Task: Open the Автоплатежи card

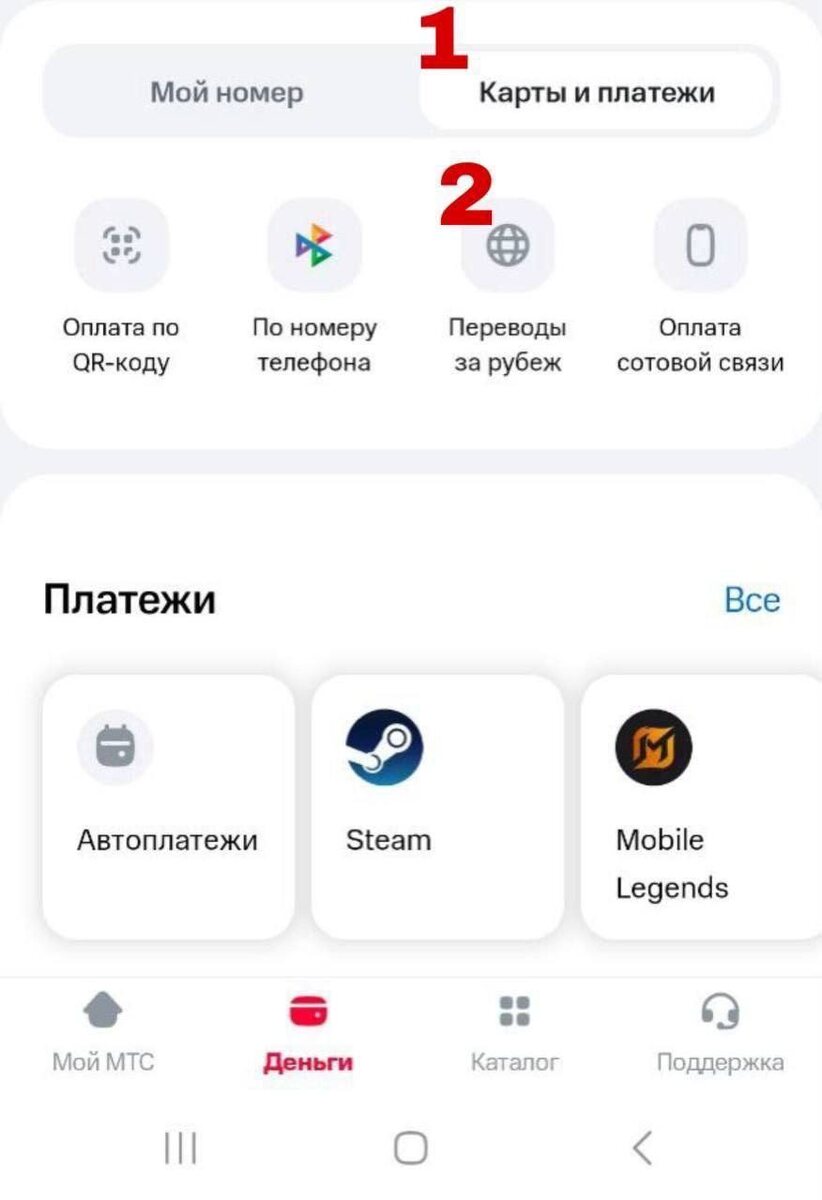Action: [x=168, y=806]
